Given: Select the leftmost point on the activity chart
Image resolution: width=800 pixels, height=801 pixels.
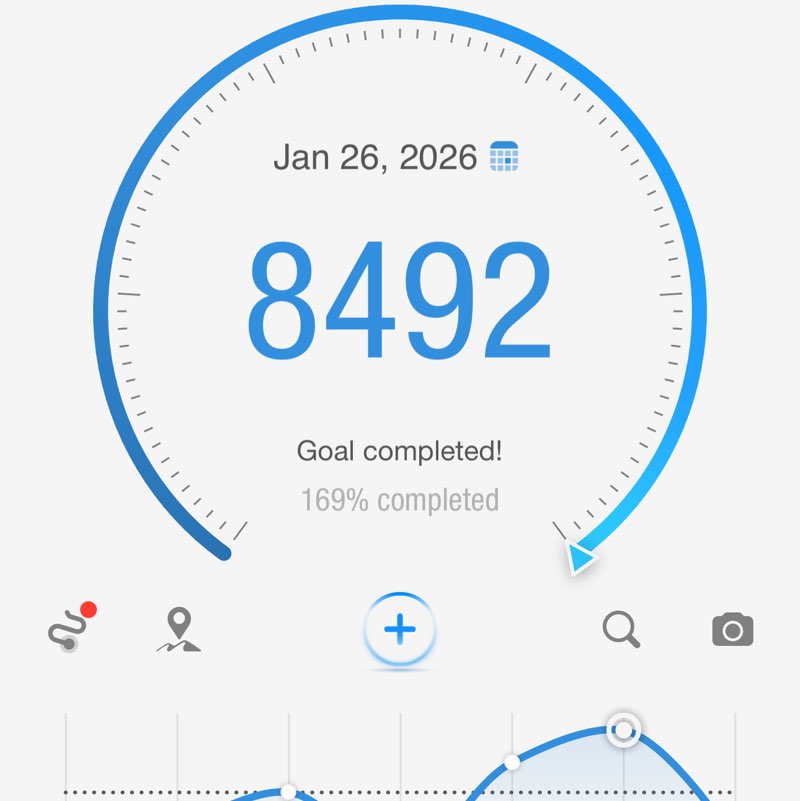Looking at the screenshot, I should pos(290,790).
